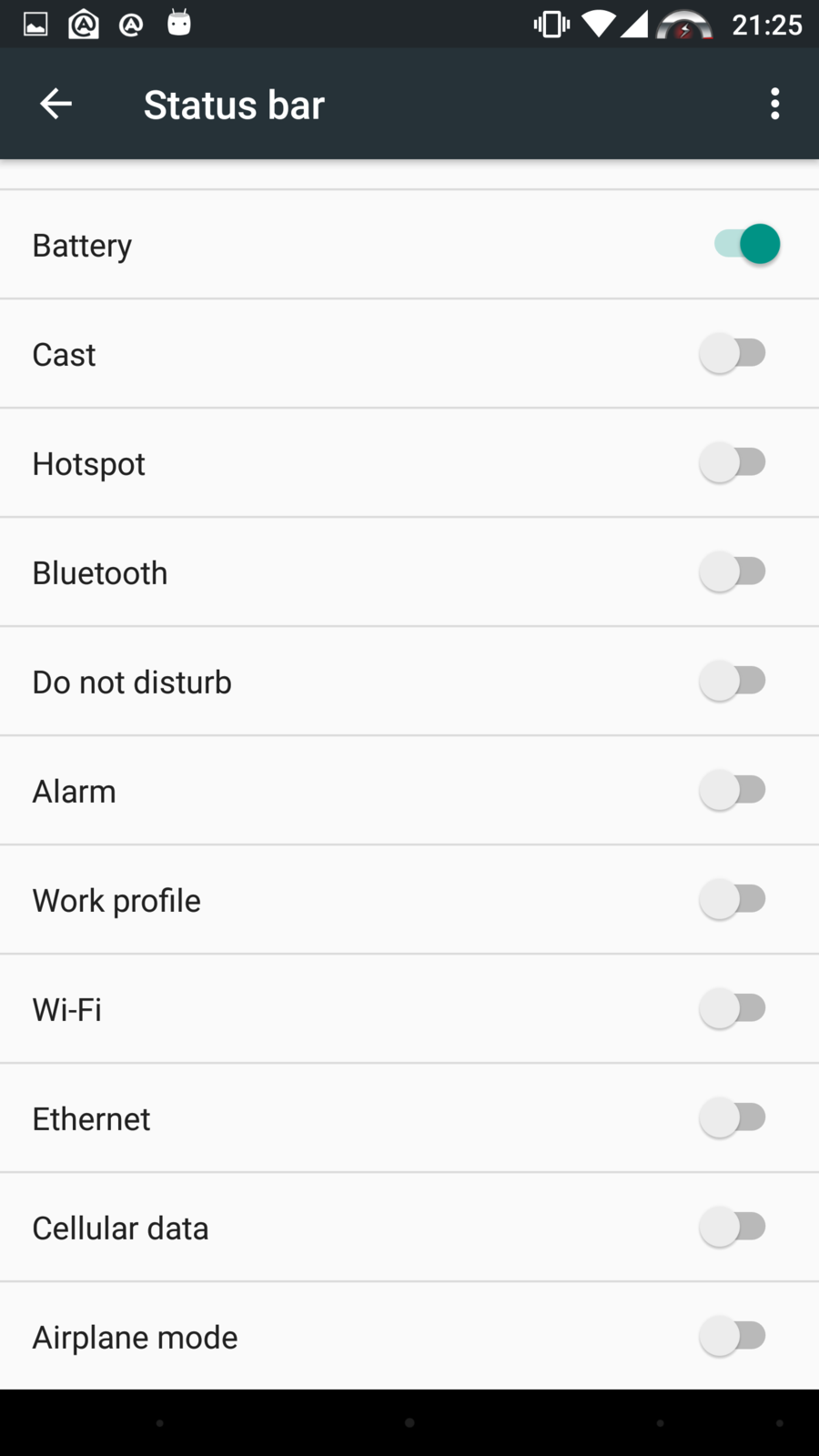The width and height of the screenshot is (819, 1456).
Task: Enable the Wi-Fi status icon
Action: (x=733, y=1008)
